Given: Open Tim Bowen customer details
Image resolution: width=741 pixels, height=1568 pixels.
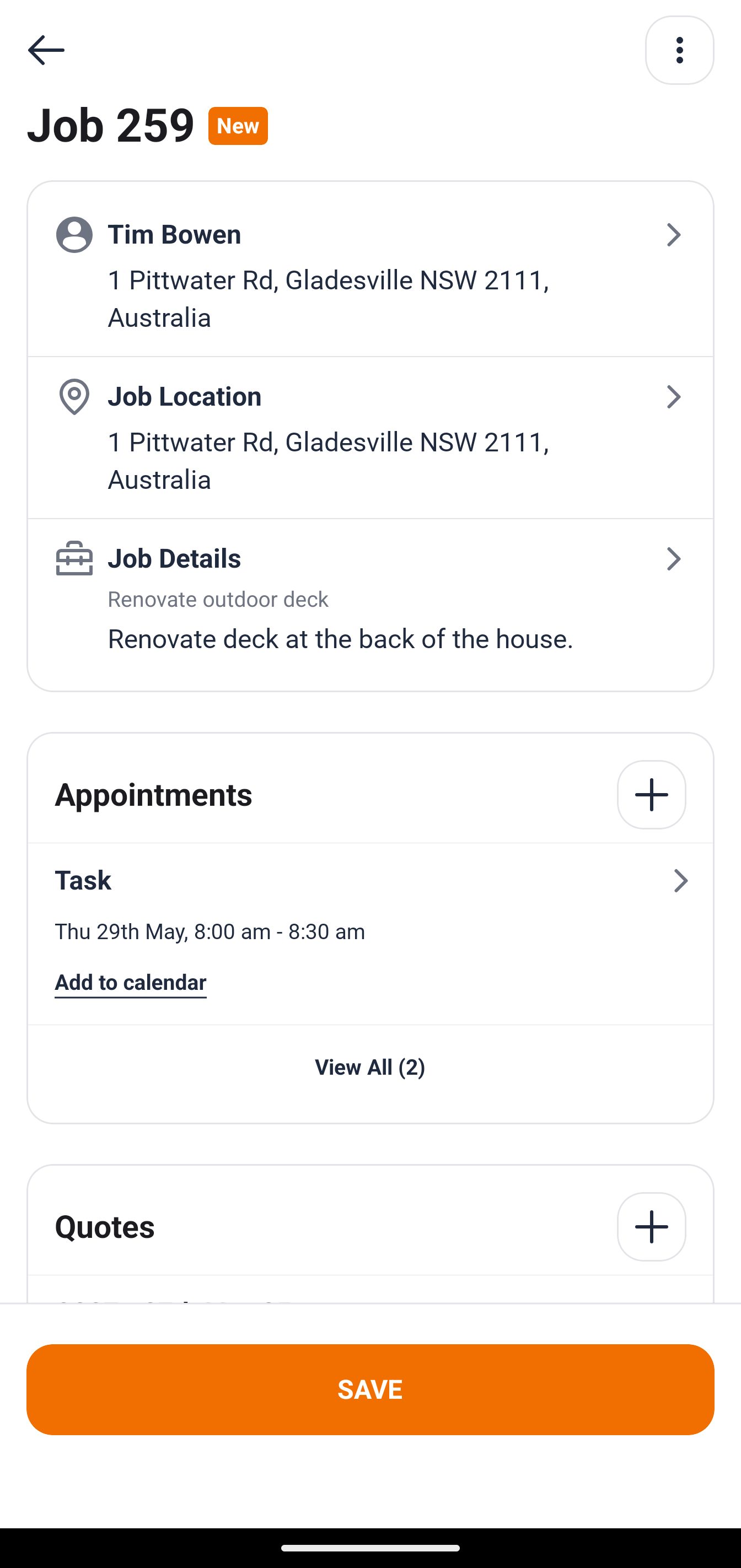Looking at the screenshot, I should (x=369, y=270).
